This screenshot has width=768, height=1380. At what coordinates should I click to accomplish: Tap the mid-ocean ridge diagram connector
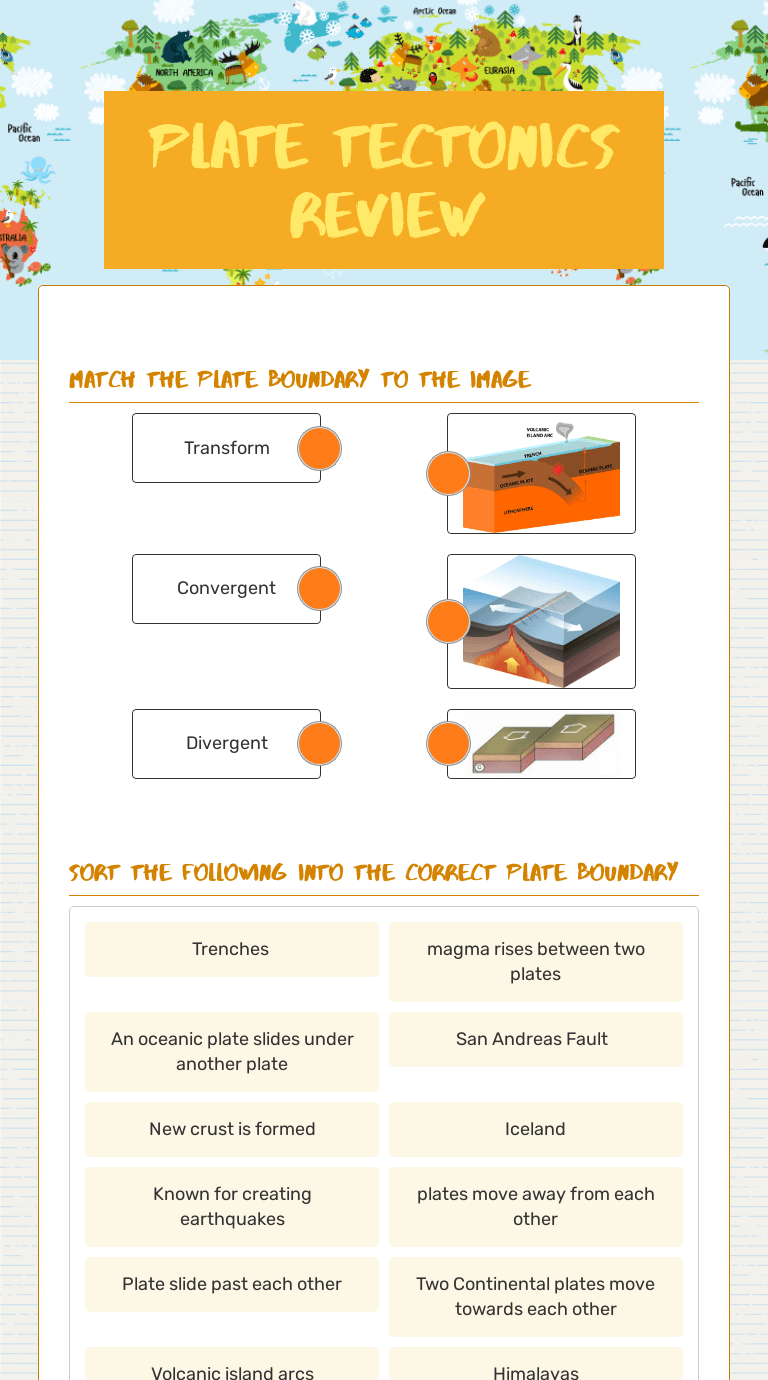pos(448,621)
